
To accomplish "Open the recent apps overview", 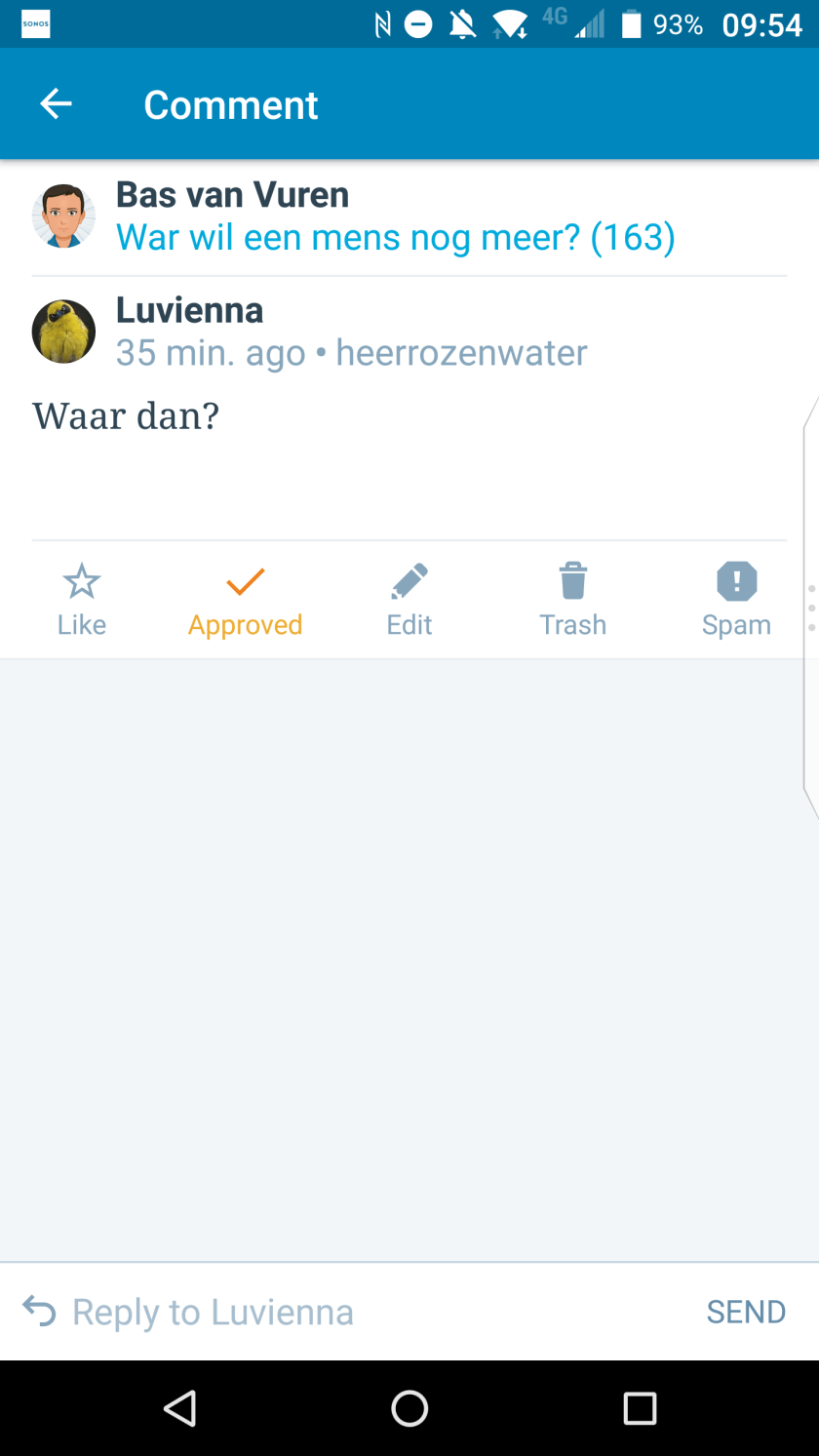I will [640, 1408].
